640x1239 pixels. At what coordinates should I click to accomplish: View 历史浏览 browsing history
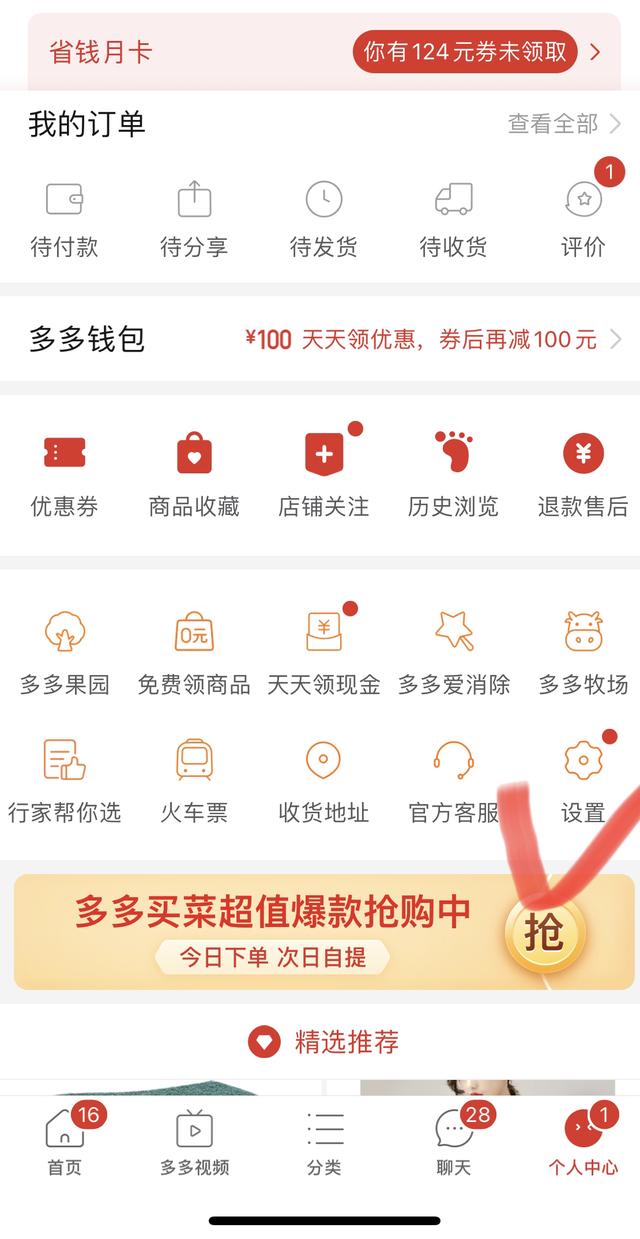(x=453, y=475)
